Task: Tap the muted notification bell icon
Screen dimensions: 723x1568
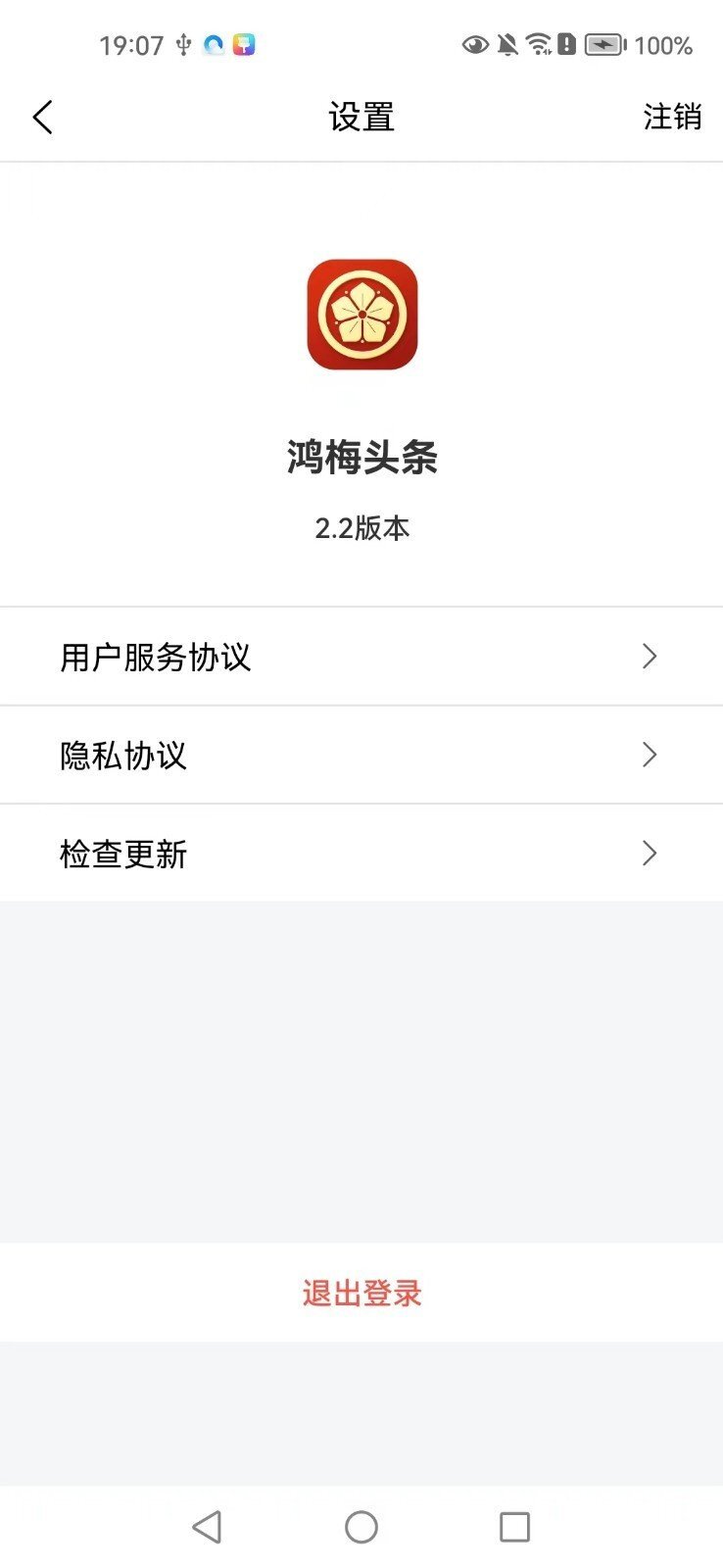Action: (x=506, y=44)
